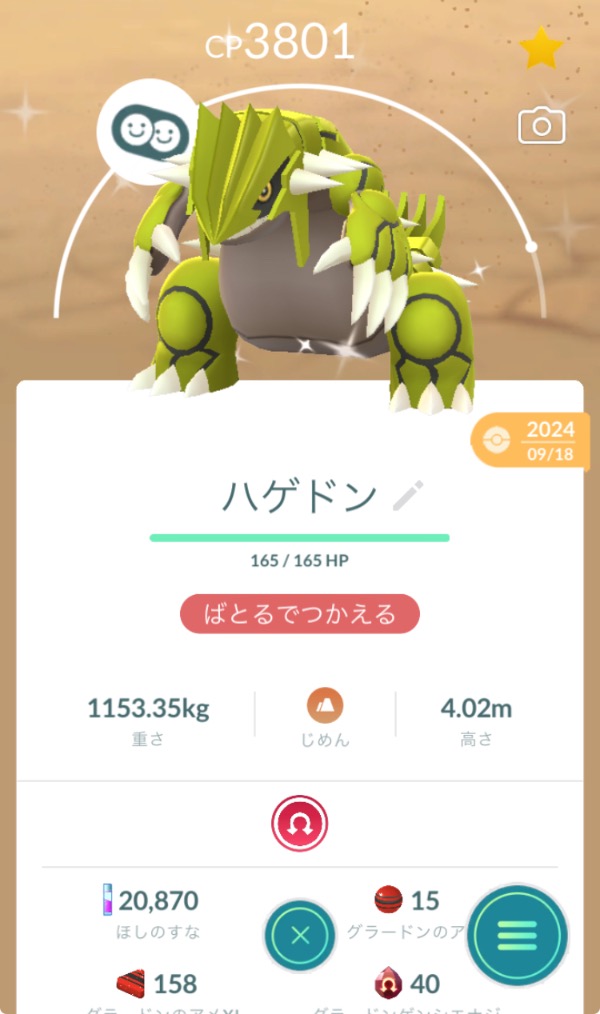The image size is (600, 1014).
Task: Tap the red Primal Reversion button
Action: [299, 823]
